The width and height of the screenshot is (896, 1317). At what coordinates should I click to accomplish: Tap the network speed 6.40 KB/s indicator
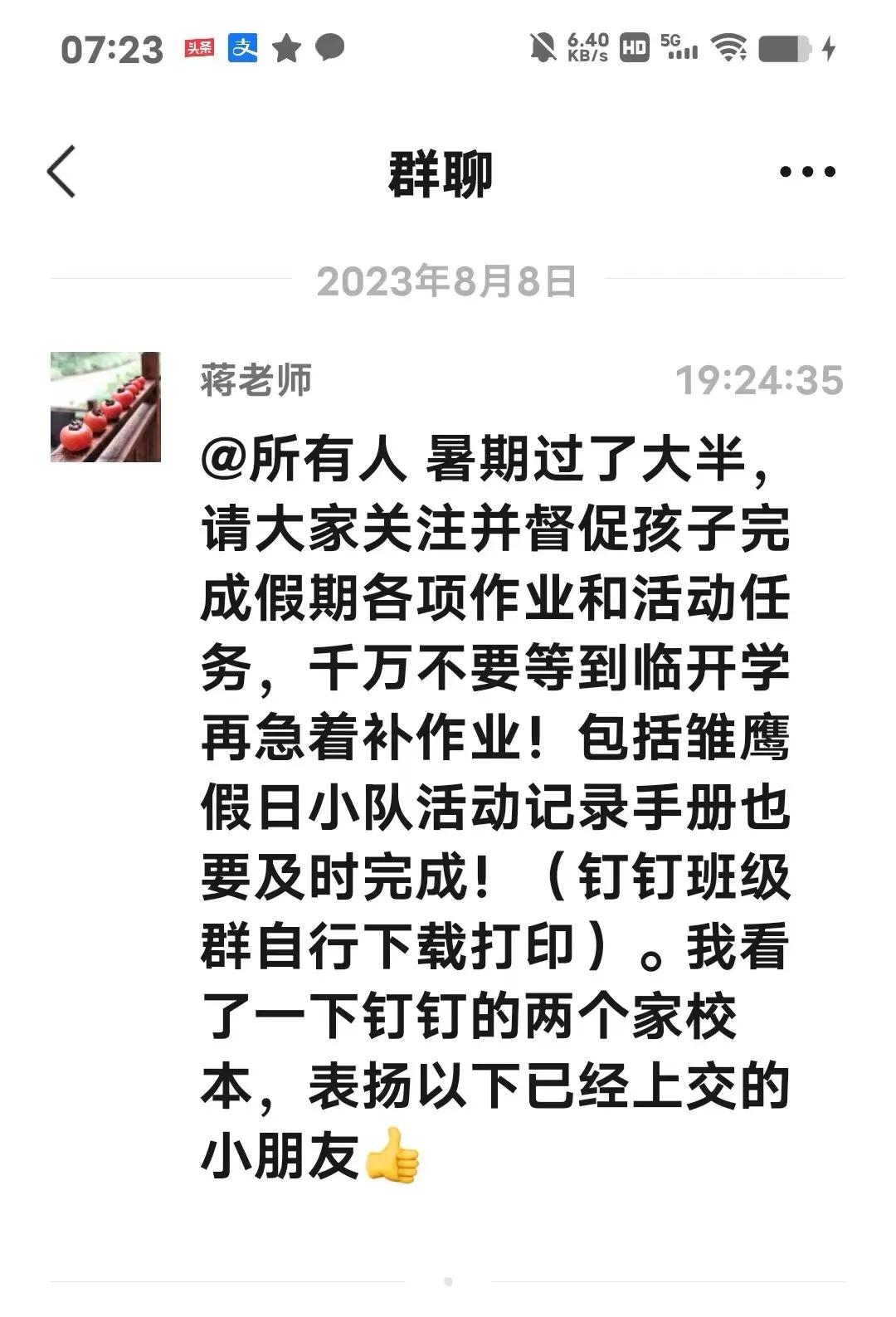tap(586, 47)
